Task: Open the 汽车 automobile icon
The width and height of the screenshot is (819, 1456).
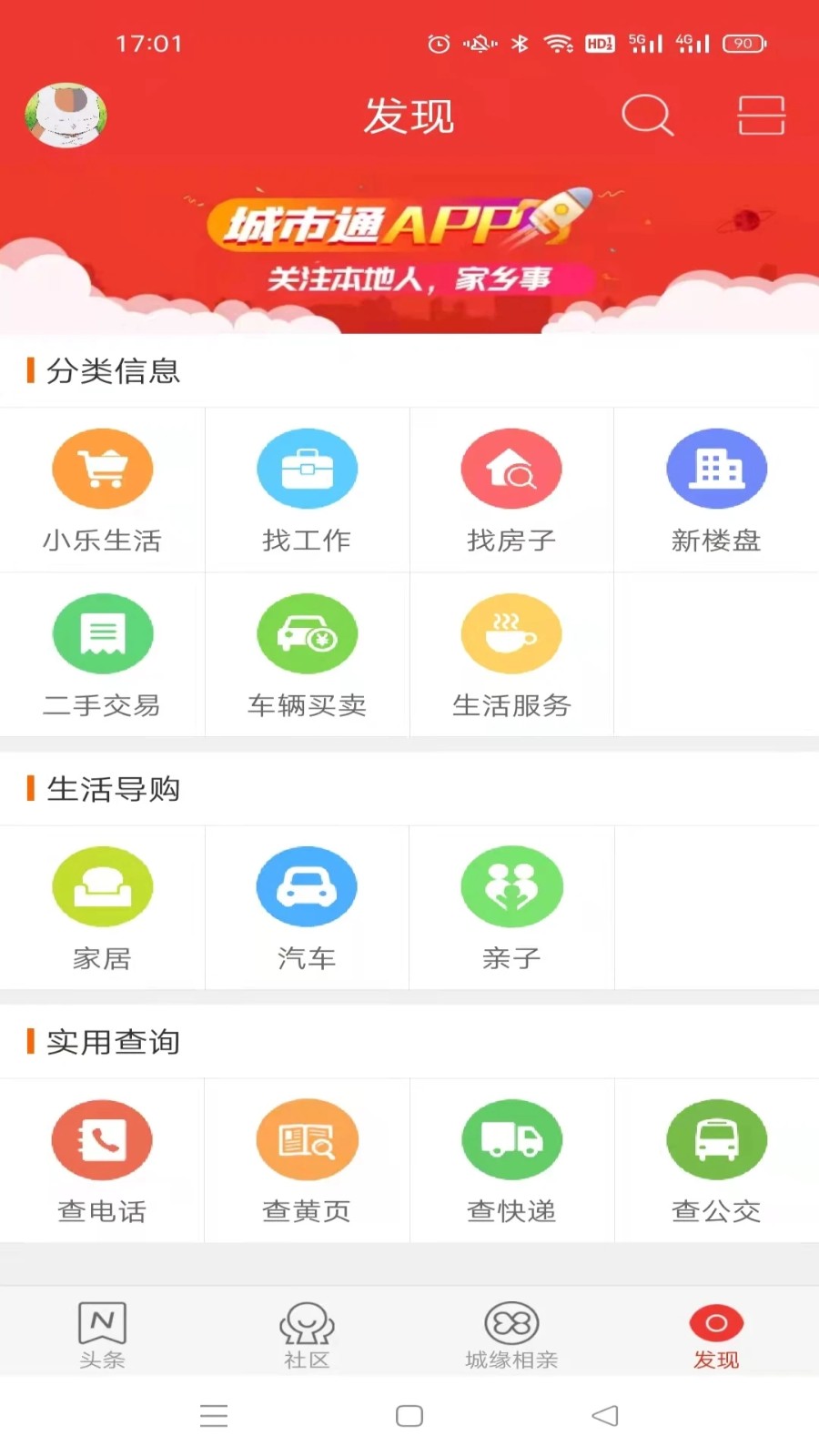Action: (307, 907)
